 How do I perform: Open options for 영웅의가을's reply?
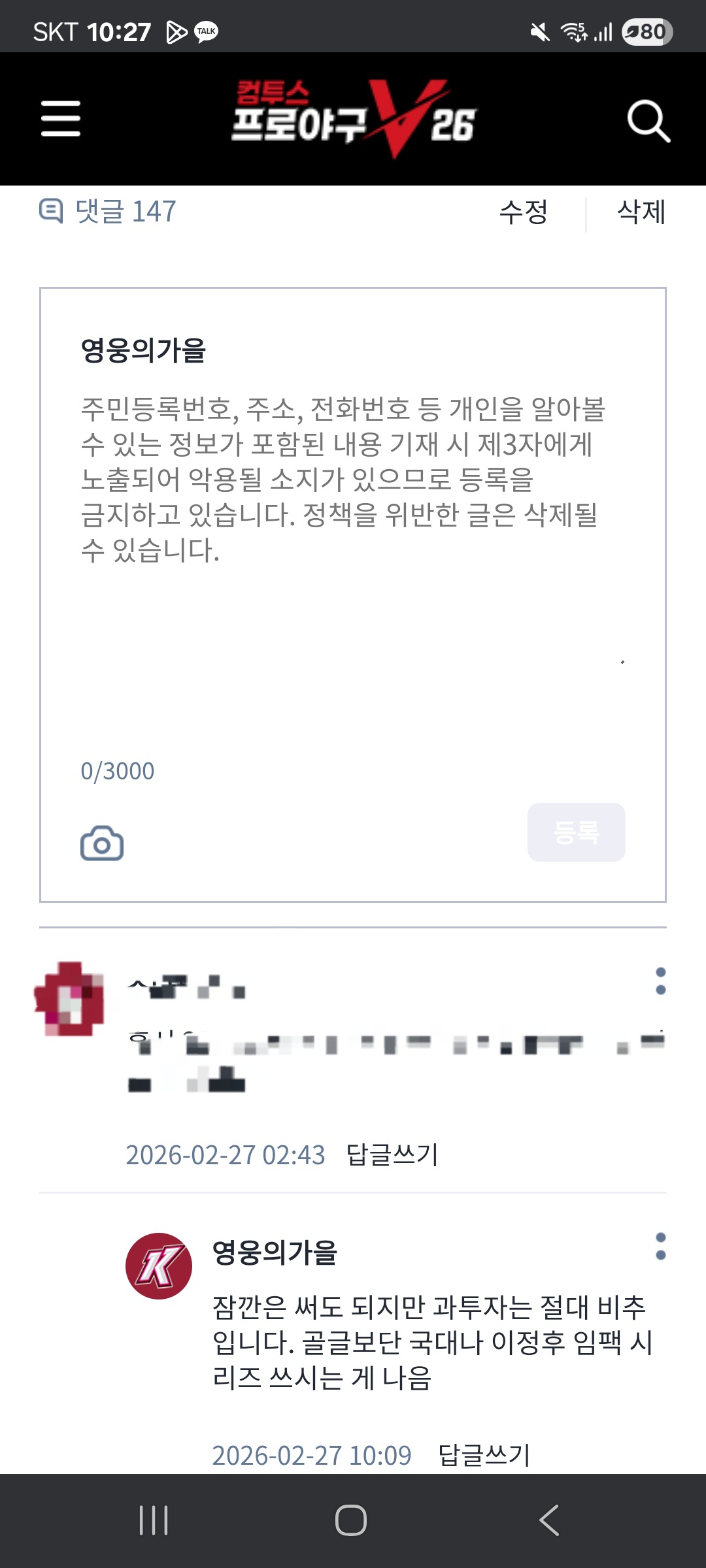tap(660, 1247)
